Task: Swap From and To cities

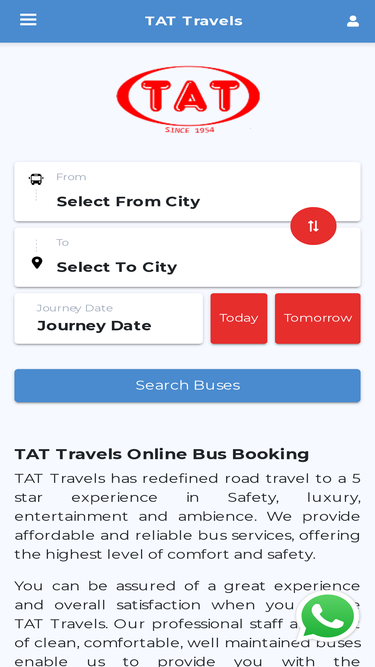Action: pyautogui.click(x=313, y=226)
